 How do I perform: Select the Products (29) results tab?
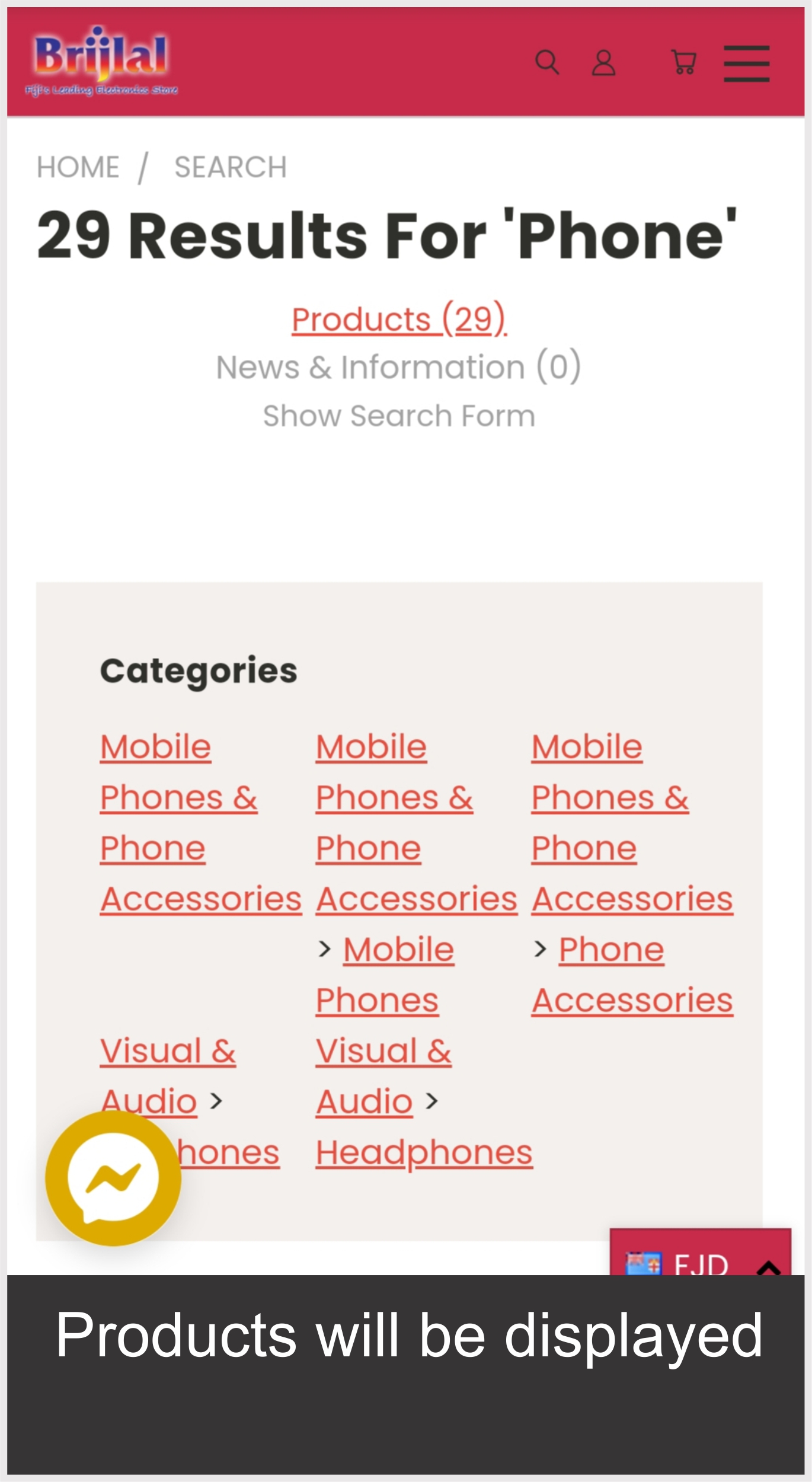pyautogui.click(x=399, y=320)
